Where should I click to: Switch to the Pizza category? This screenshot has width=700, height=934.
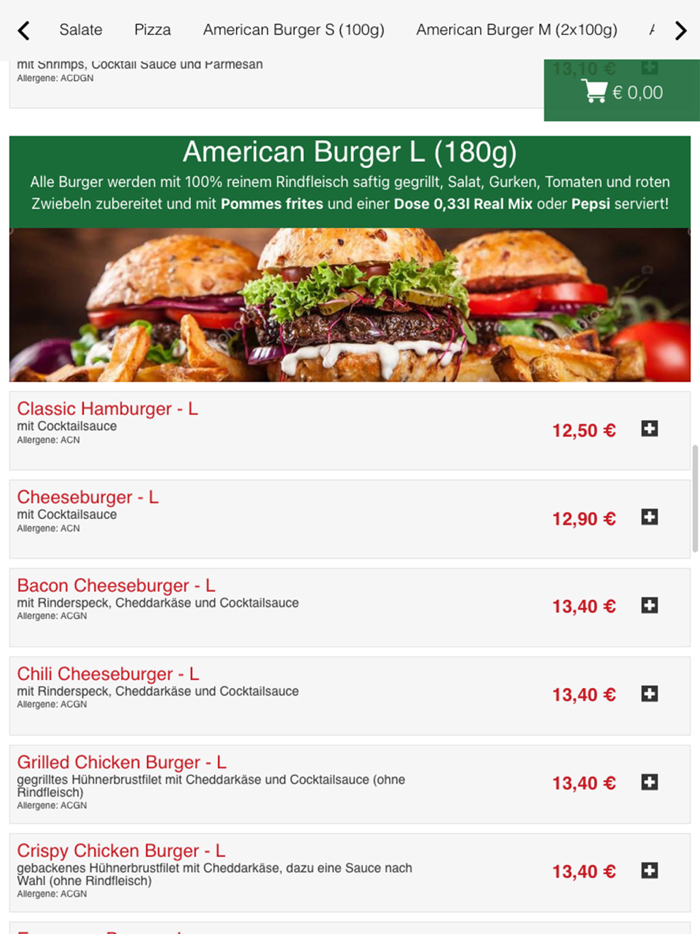coord(153,30)
